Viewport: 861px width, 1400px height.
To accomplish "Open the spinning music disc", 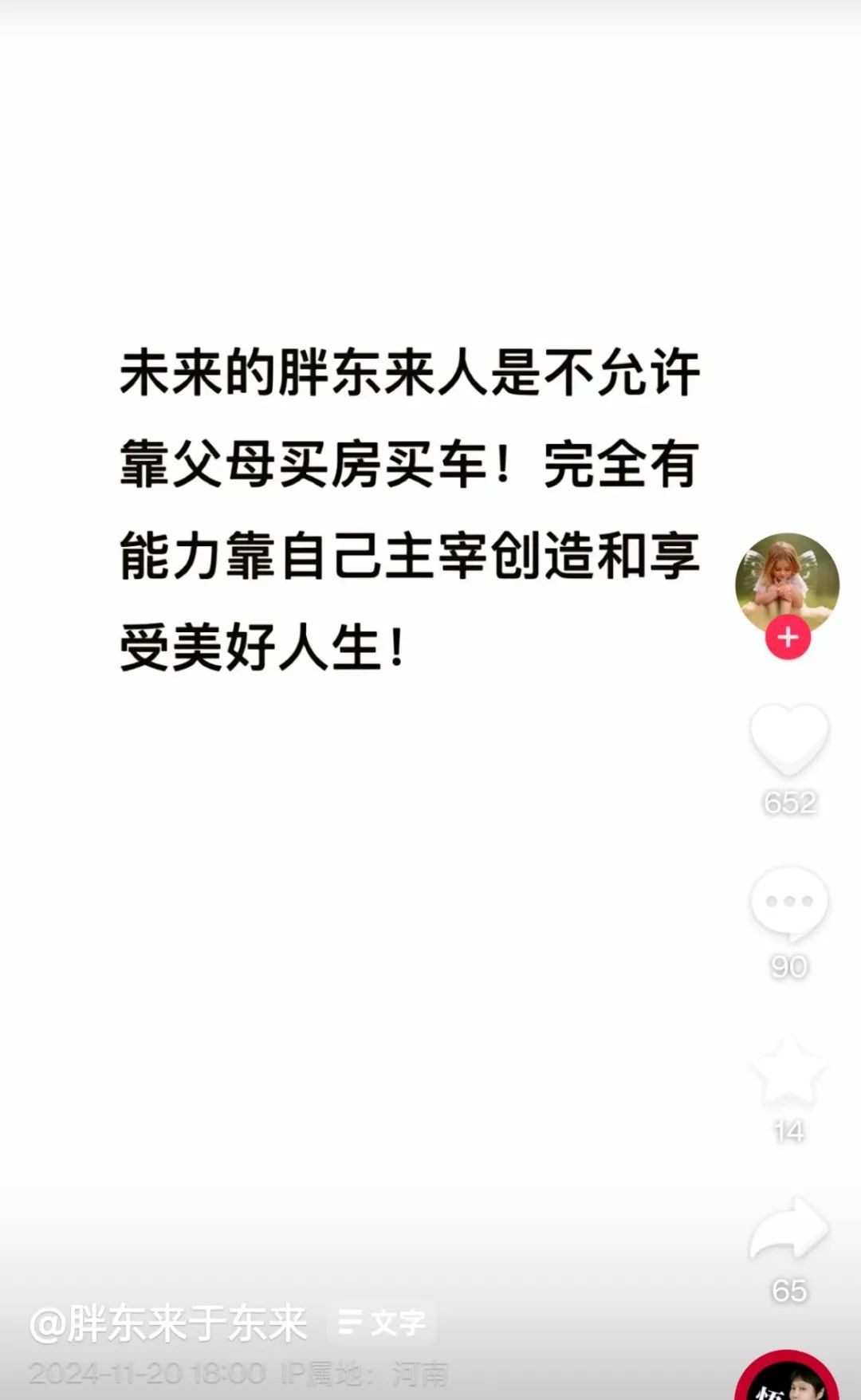I will pyautogui.click(x=786, y=1379).
